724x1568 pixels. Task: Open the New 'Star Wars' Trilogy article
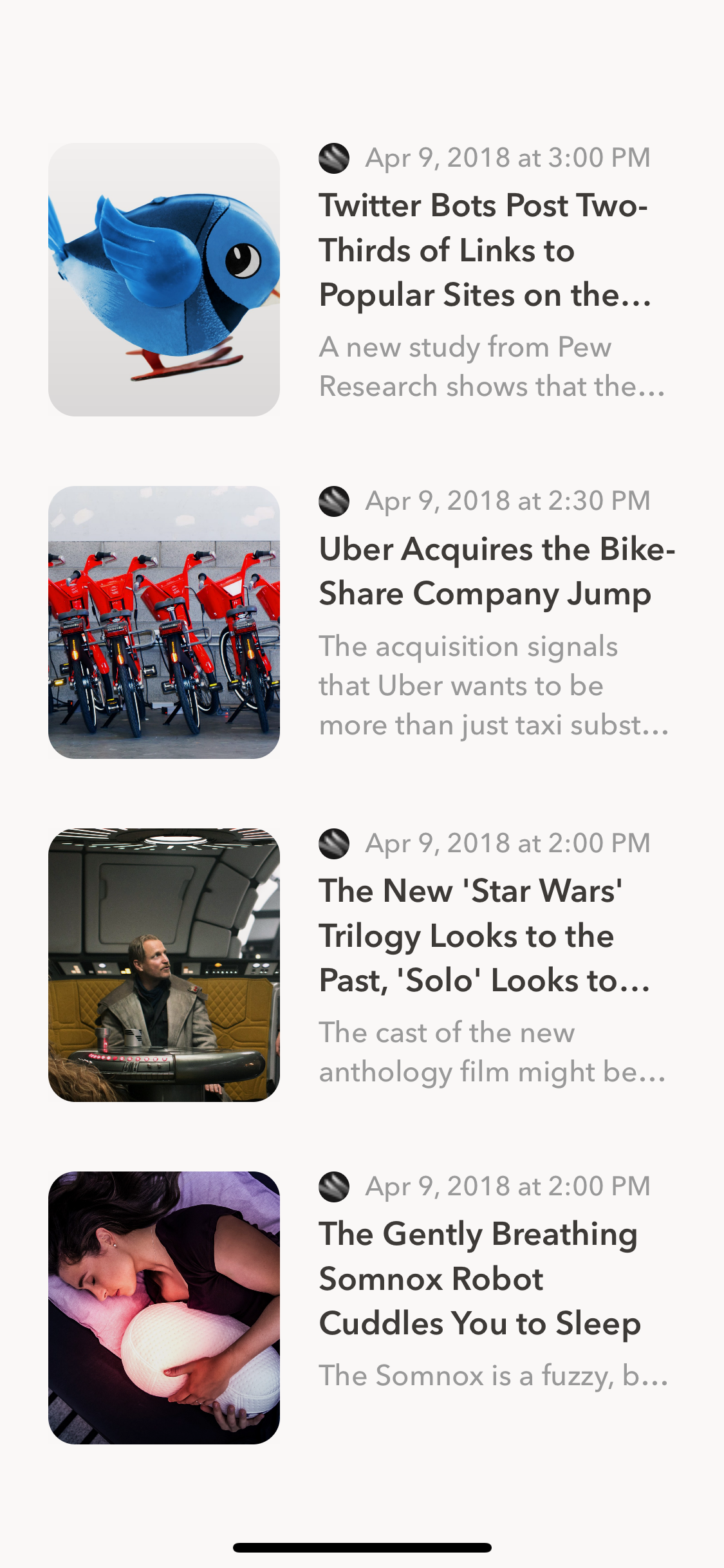(484, 935)
